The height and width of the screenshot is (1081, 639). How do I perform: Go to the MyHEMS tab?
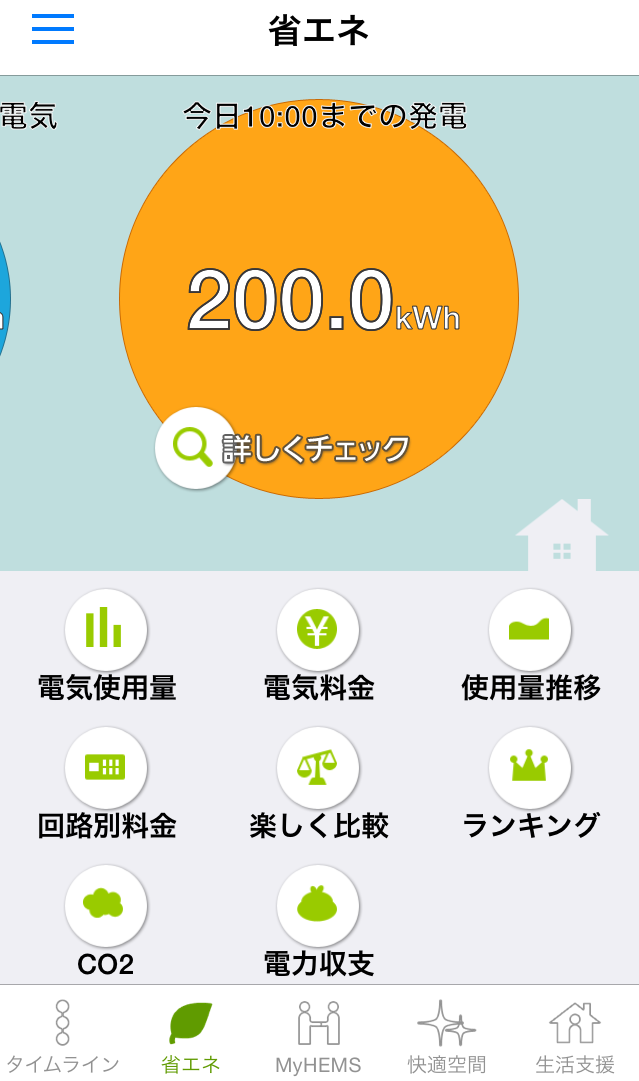(318, 1036)
